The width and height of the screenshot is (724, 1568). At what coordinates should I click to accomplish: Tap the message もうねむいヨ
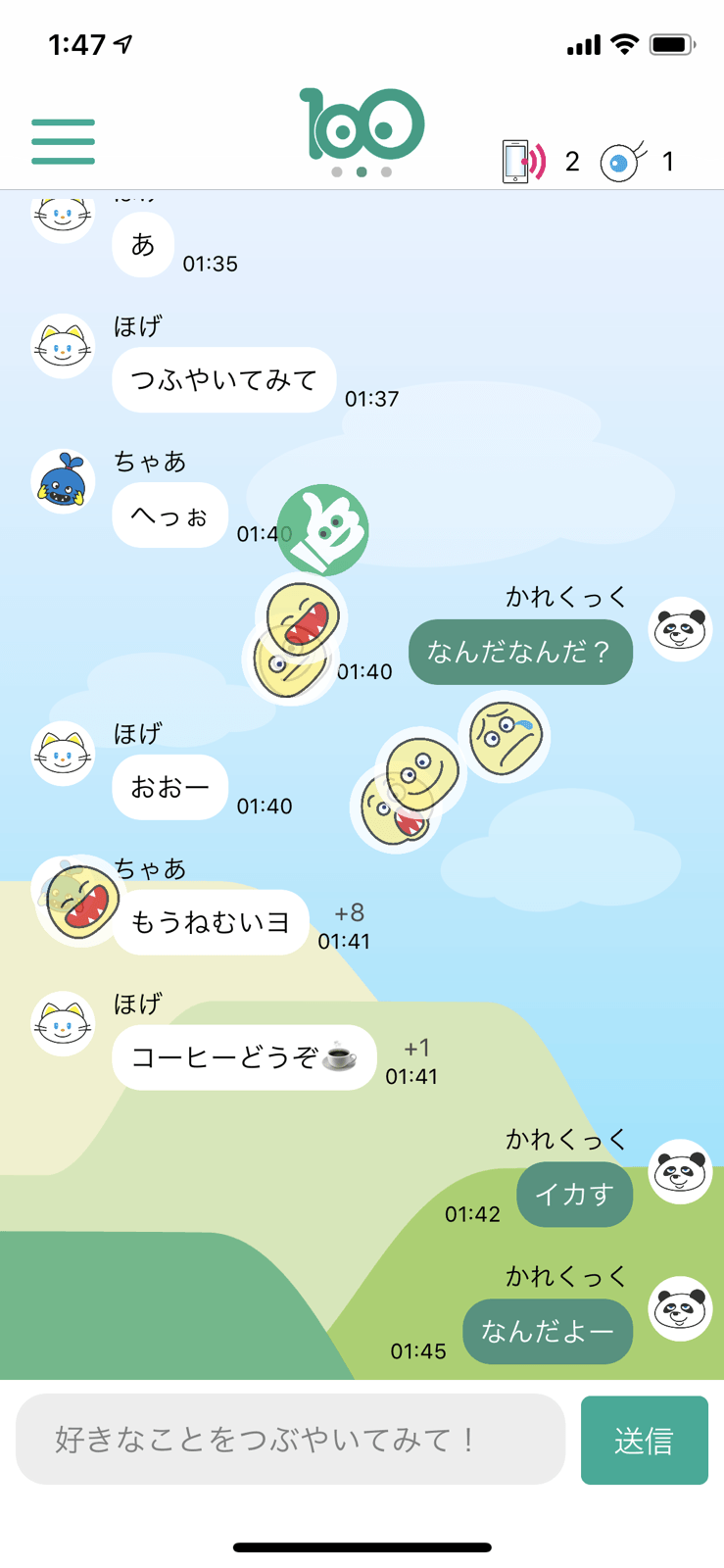(211, 922)
